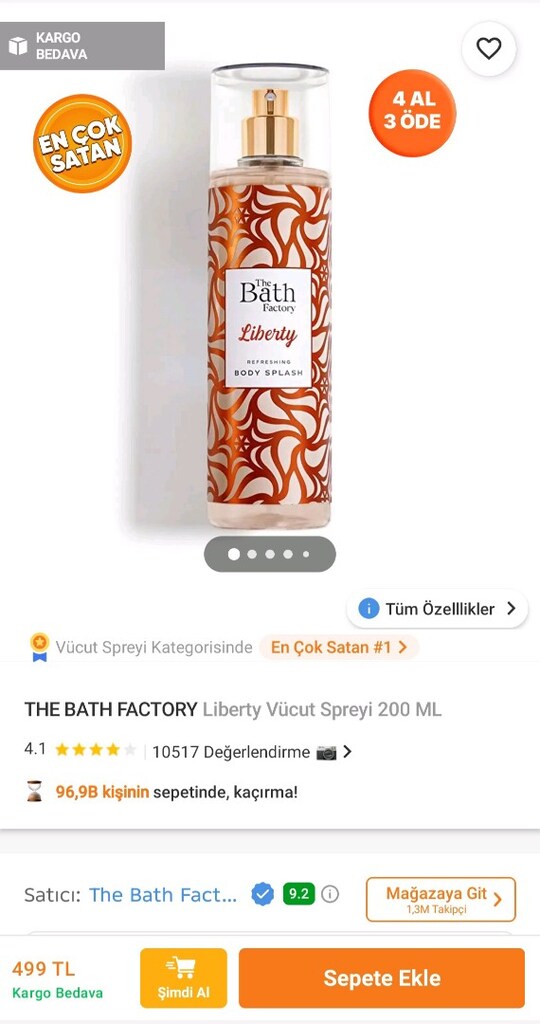Tap Mağazaya Git button
This screenshot has height=1024, width=540.
point(441,899)
